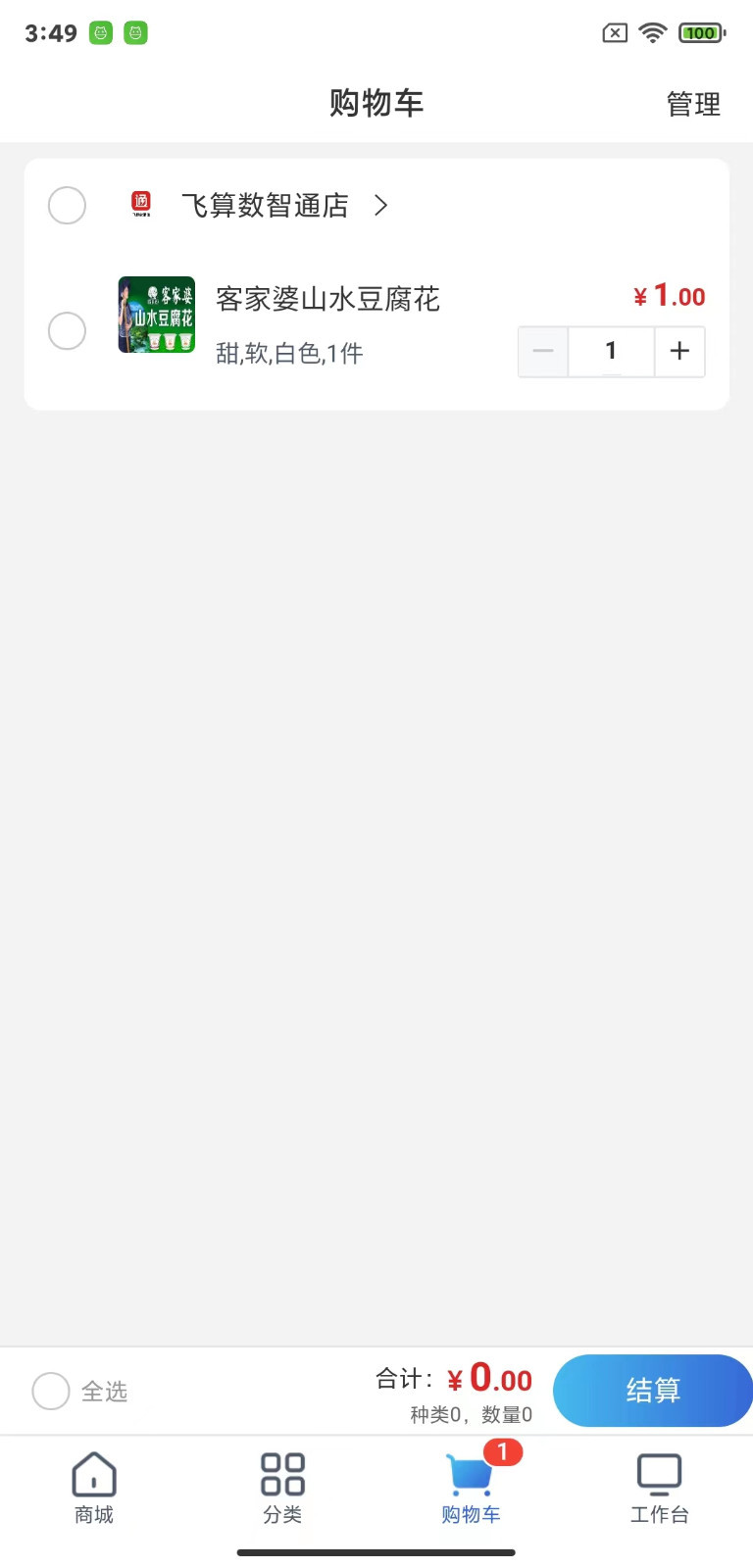Check the 客家婆山水豆腐花 item checkbox
The image size is (753, 1568).
67,331
